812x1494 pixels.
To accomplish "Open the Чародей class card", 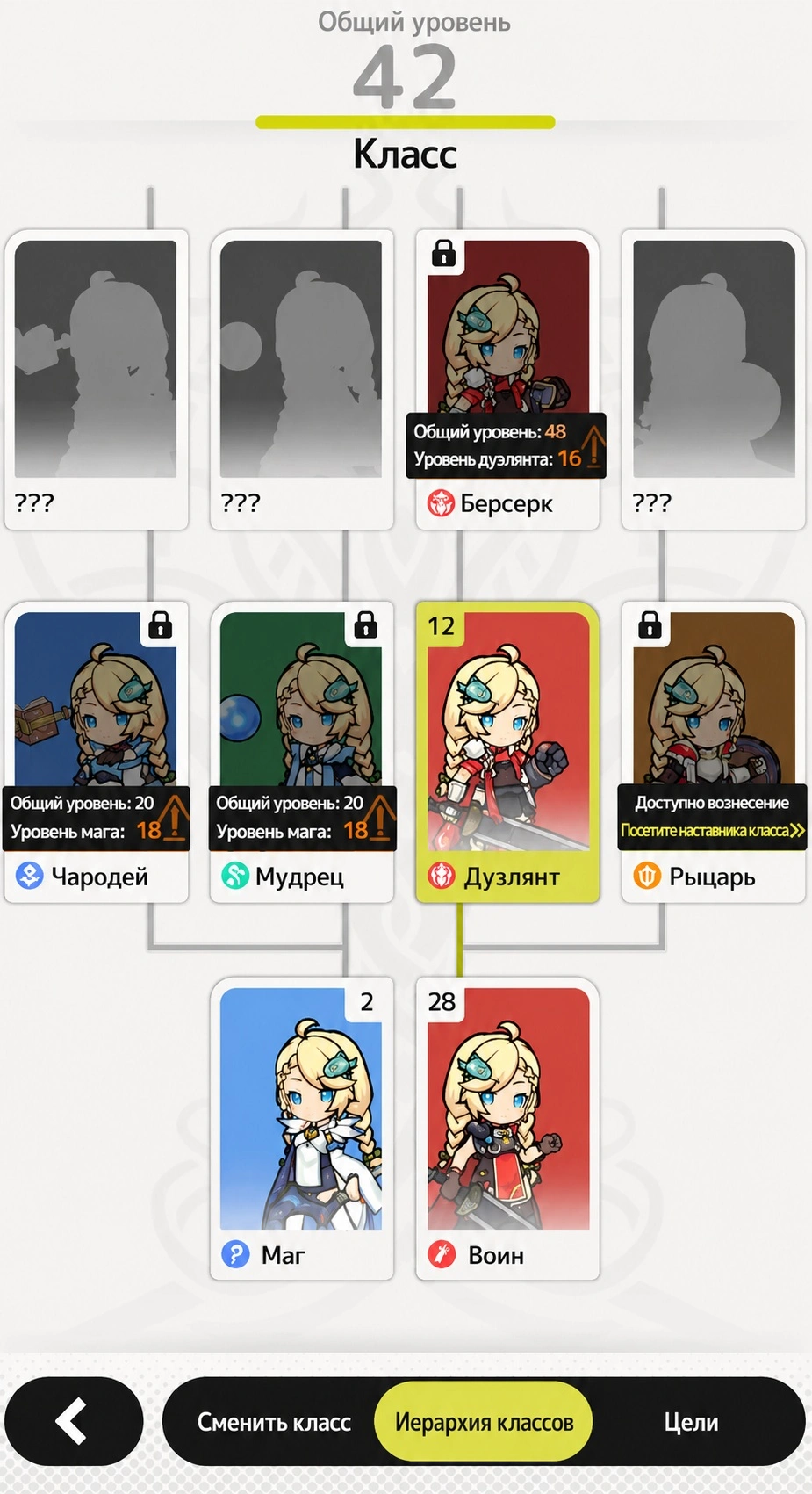I will [97, 753].
